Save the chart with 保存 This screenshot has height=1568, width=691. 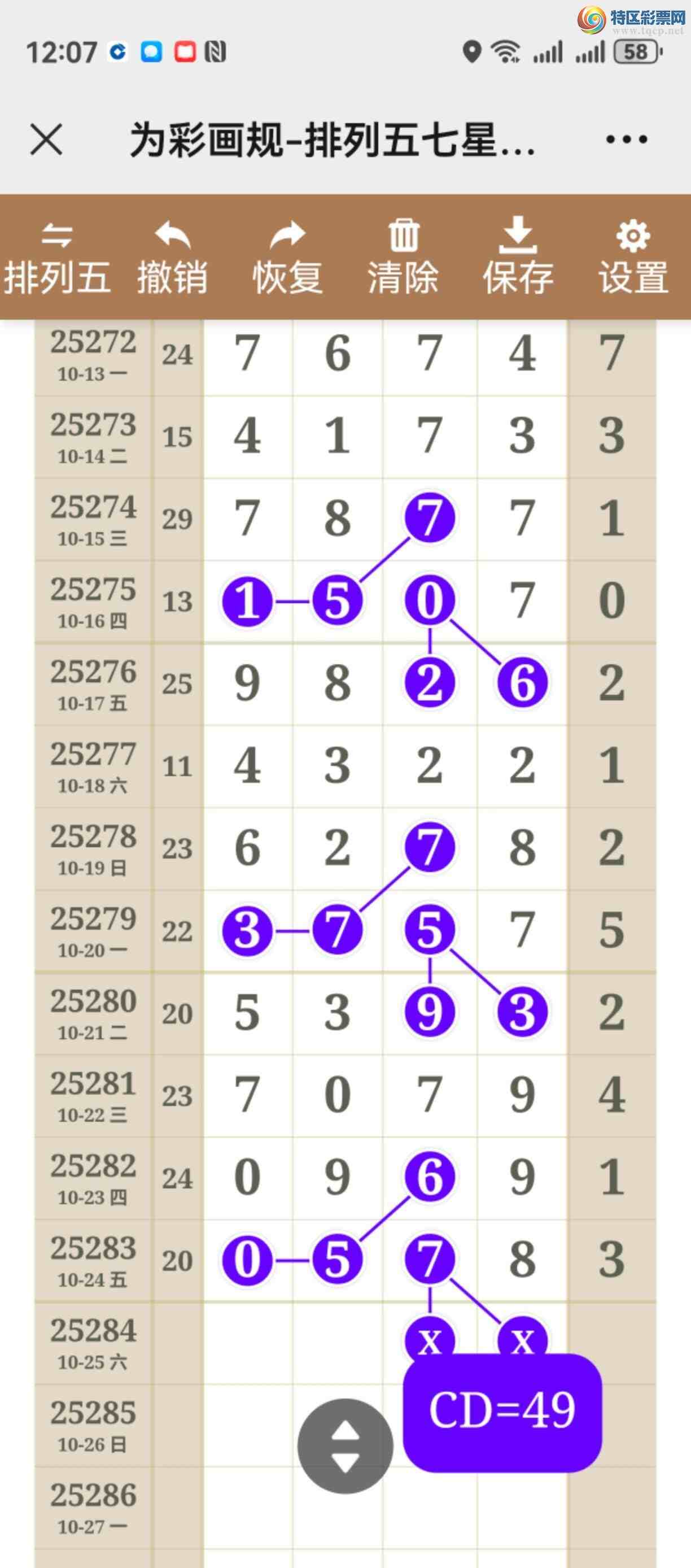[518, 258]
